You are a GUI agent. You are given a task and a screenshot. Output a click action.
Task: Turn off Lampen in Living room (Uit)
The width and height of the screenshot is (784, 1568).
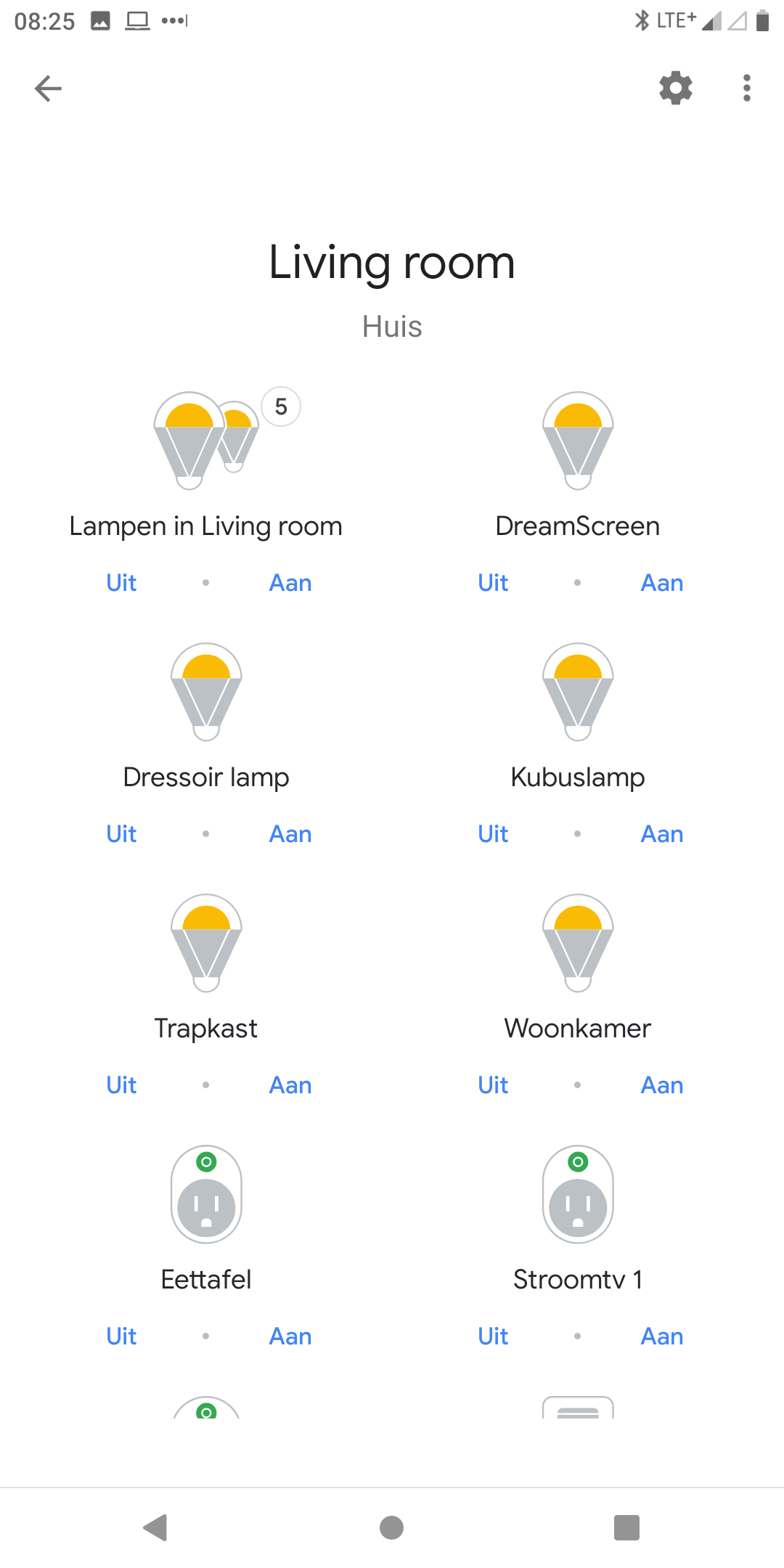121,583
